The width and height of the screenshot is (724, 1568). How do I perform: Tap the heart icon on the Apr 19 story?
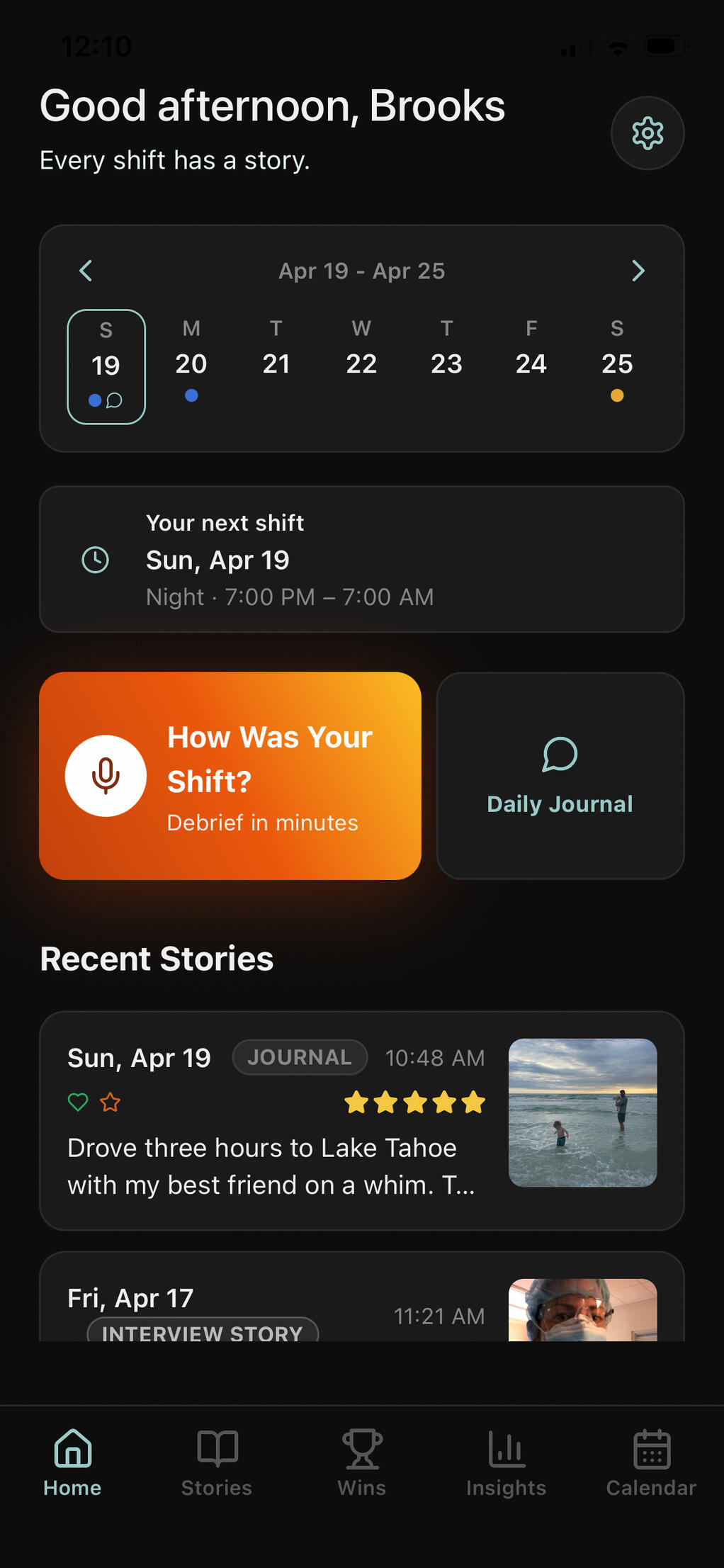78,1102
